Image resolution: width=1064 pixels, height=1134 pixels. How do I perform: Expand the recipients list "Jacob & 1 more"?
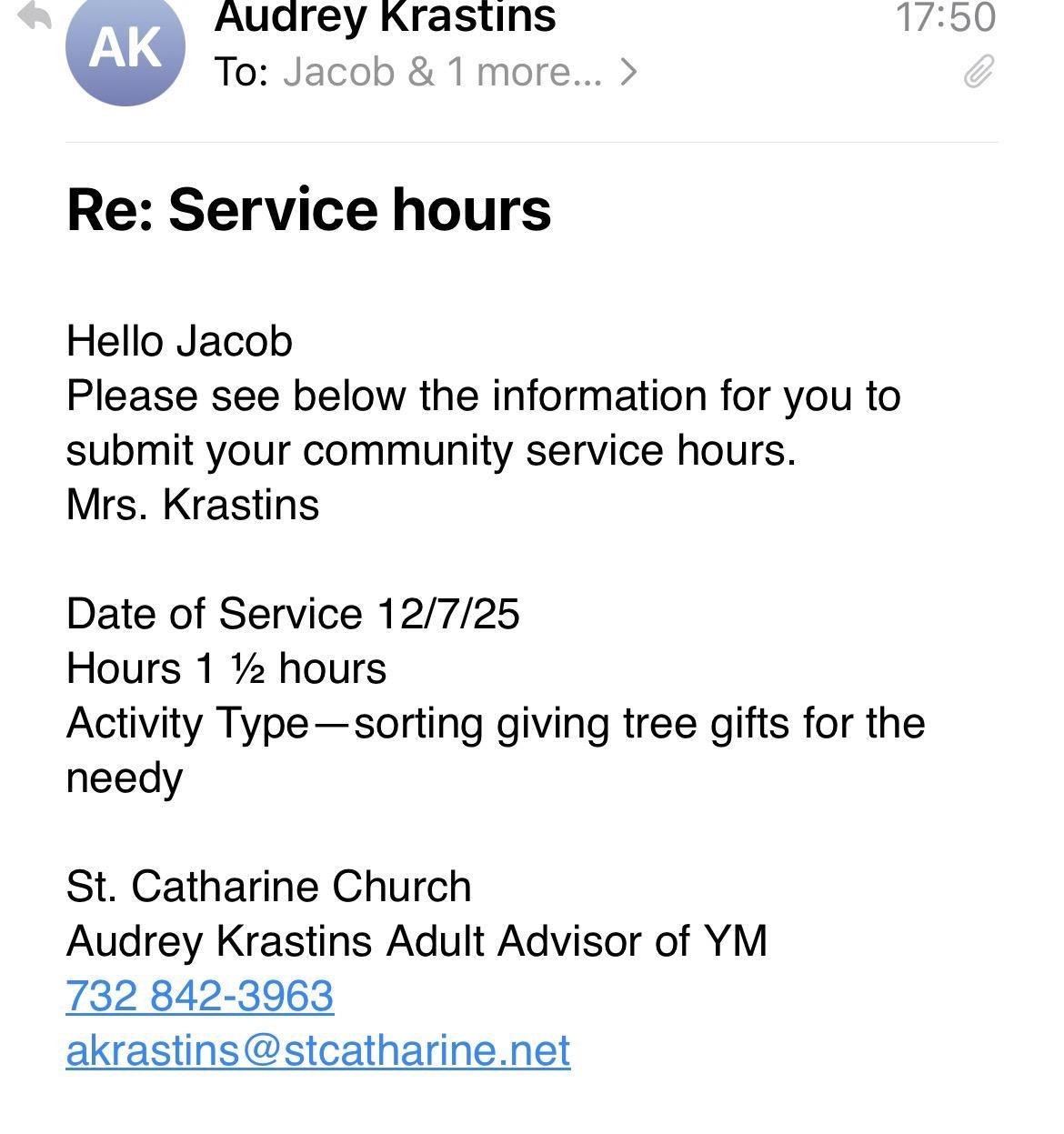coord(459,73)
